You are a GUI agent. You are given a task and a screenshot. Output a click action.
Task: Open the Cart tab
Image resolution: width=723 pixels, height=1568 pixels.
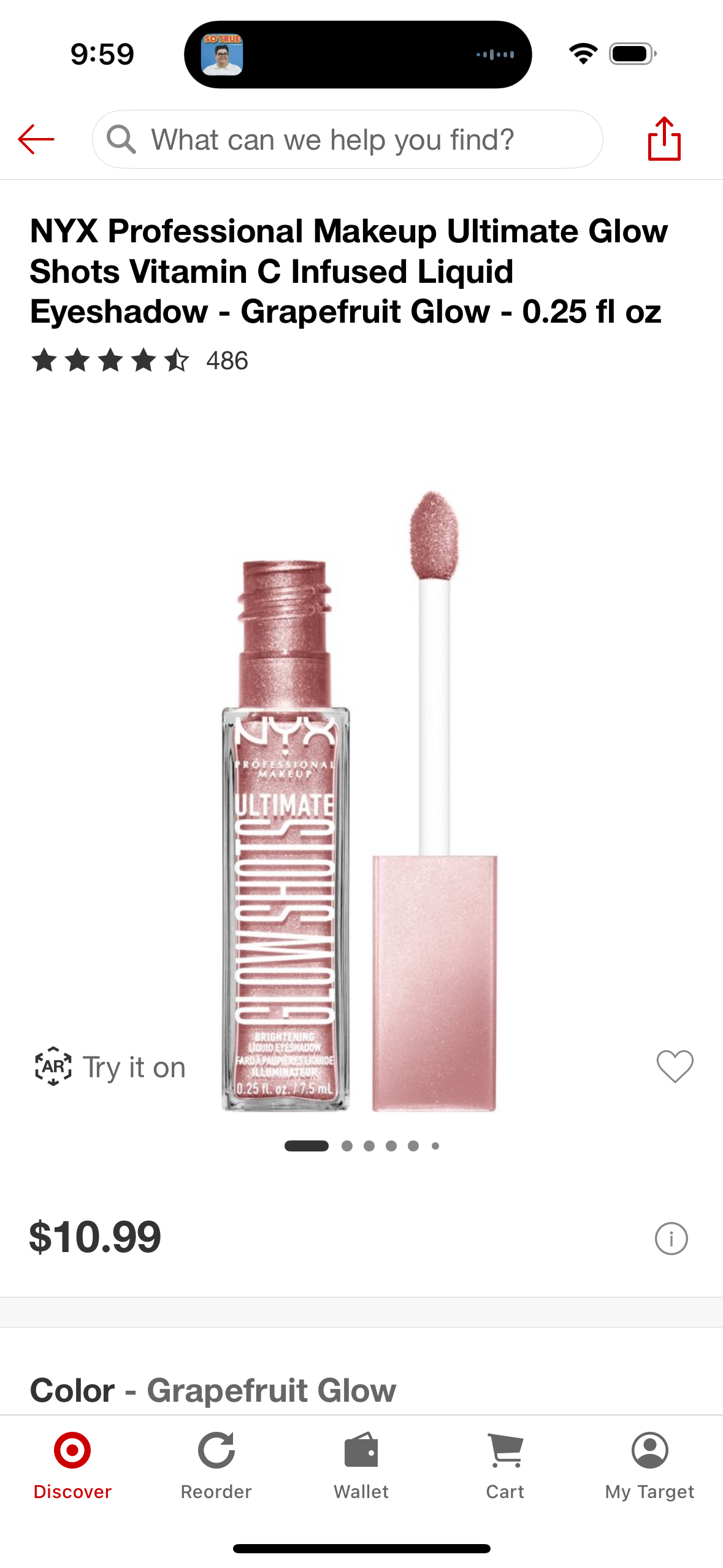coord(505,1465)
